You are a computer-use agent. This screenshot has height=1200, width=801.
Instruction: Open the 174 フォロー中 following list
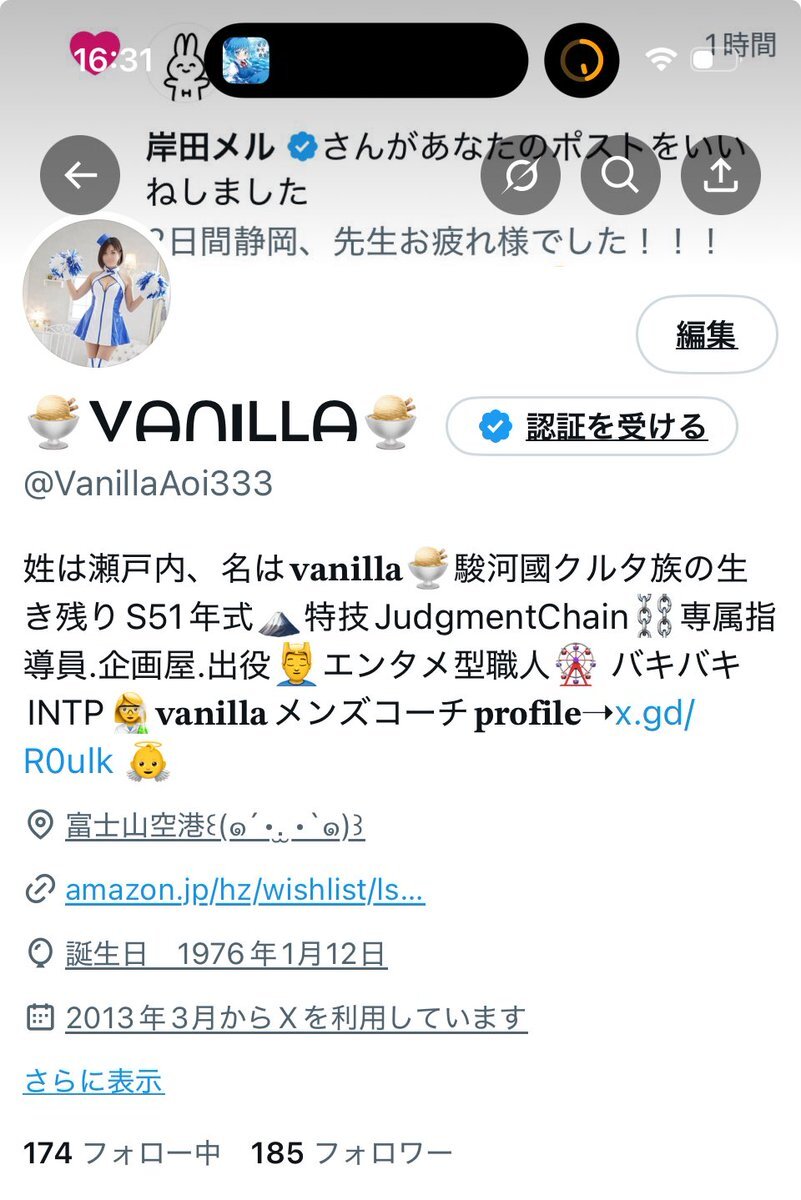pos(121,1153)
